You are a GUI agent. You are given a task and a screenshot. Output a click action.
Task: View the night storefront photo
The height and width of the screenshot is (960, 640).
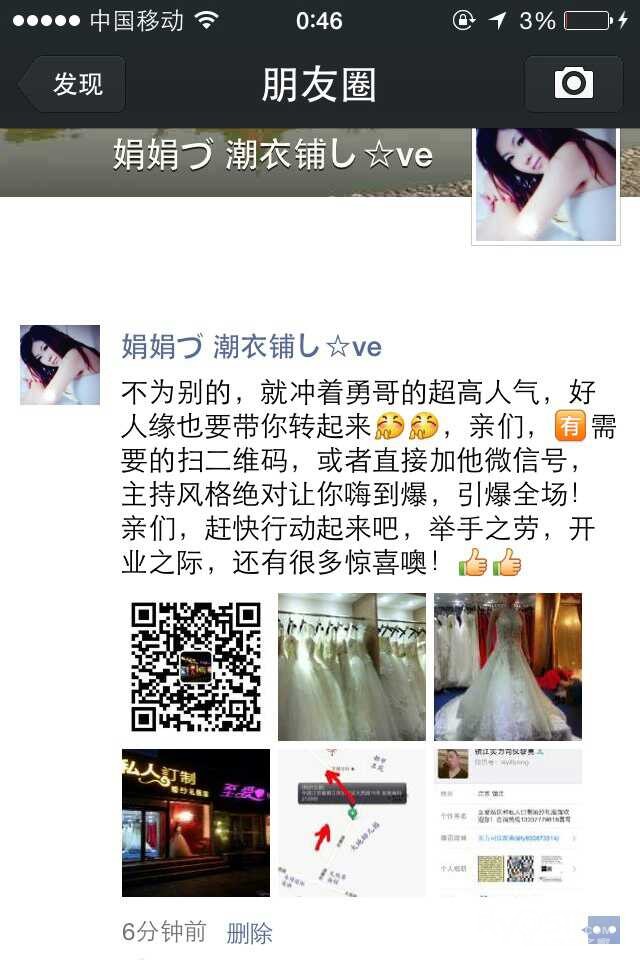pyautogui.click(x=196, y=822)
